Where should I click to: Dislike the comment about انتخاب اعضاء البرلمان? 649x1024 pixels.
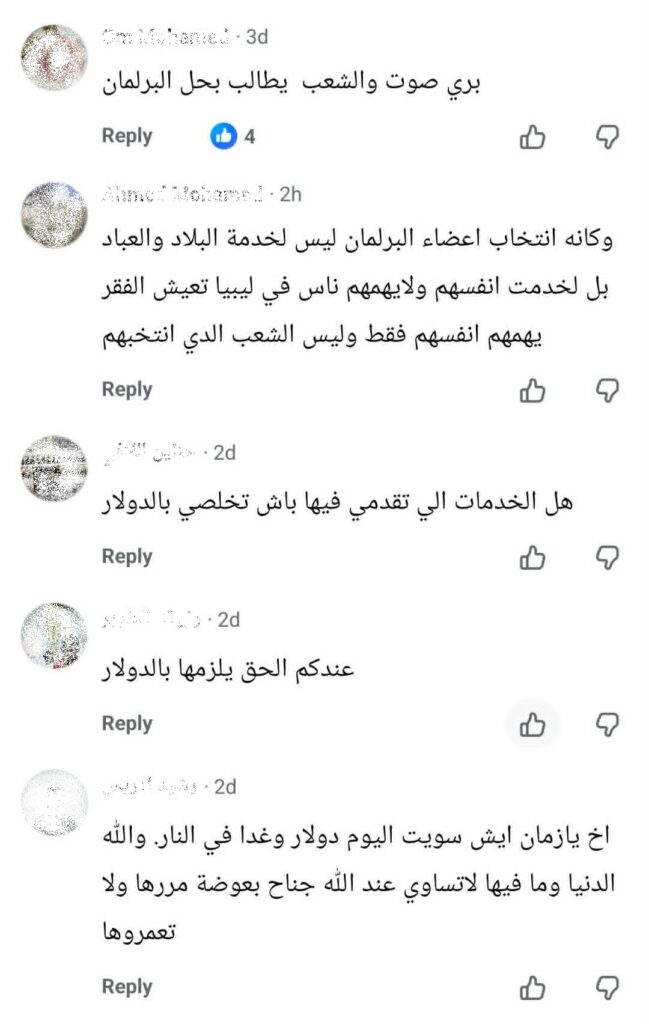coord(607,390)
